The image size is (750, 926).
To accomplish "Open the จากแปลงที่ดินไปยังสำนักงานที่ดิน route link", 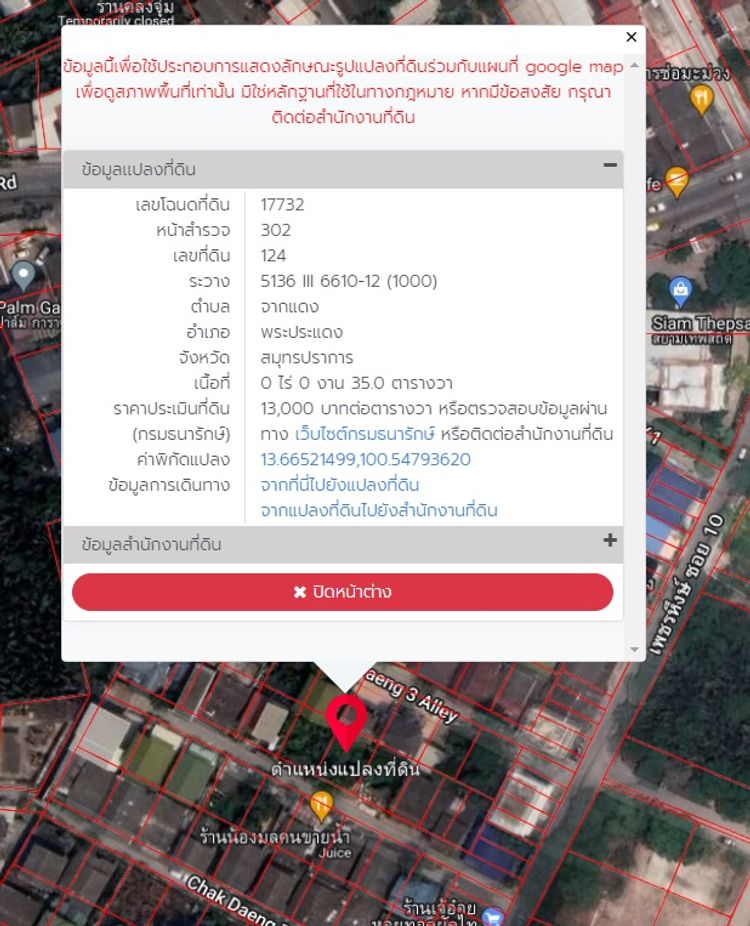I will (x=378, y=511).
